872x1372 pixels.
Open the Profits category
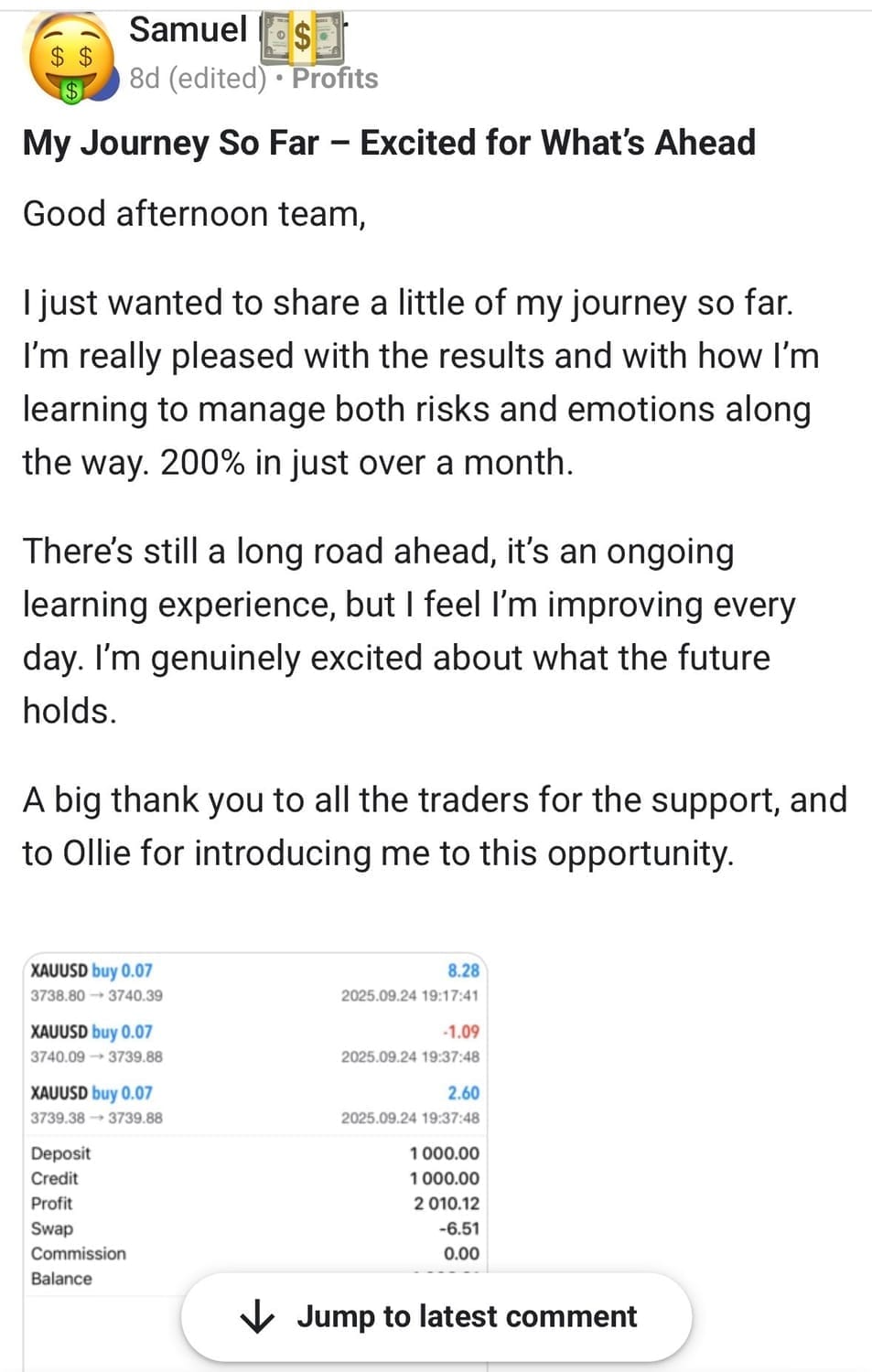point(335,79)
